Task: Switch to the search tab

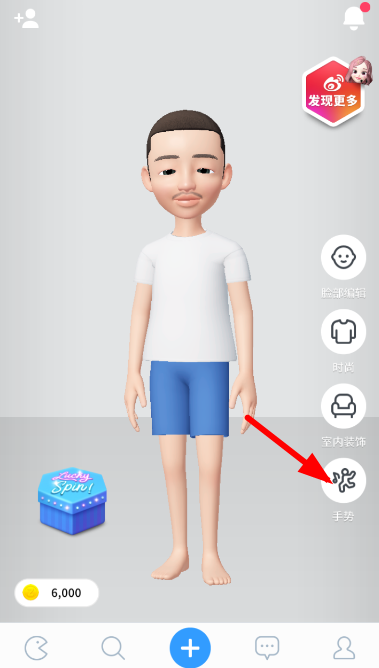Action: (113, 648)
